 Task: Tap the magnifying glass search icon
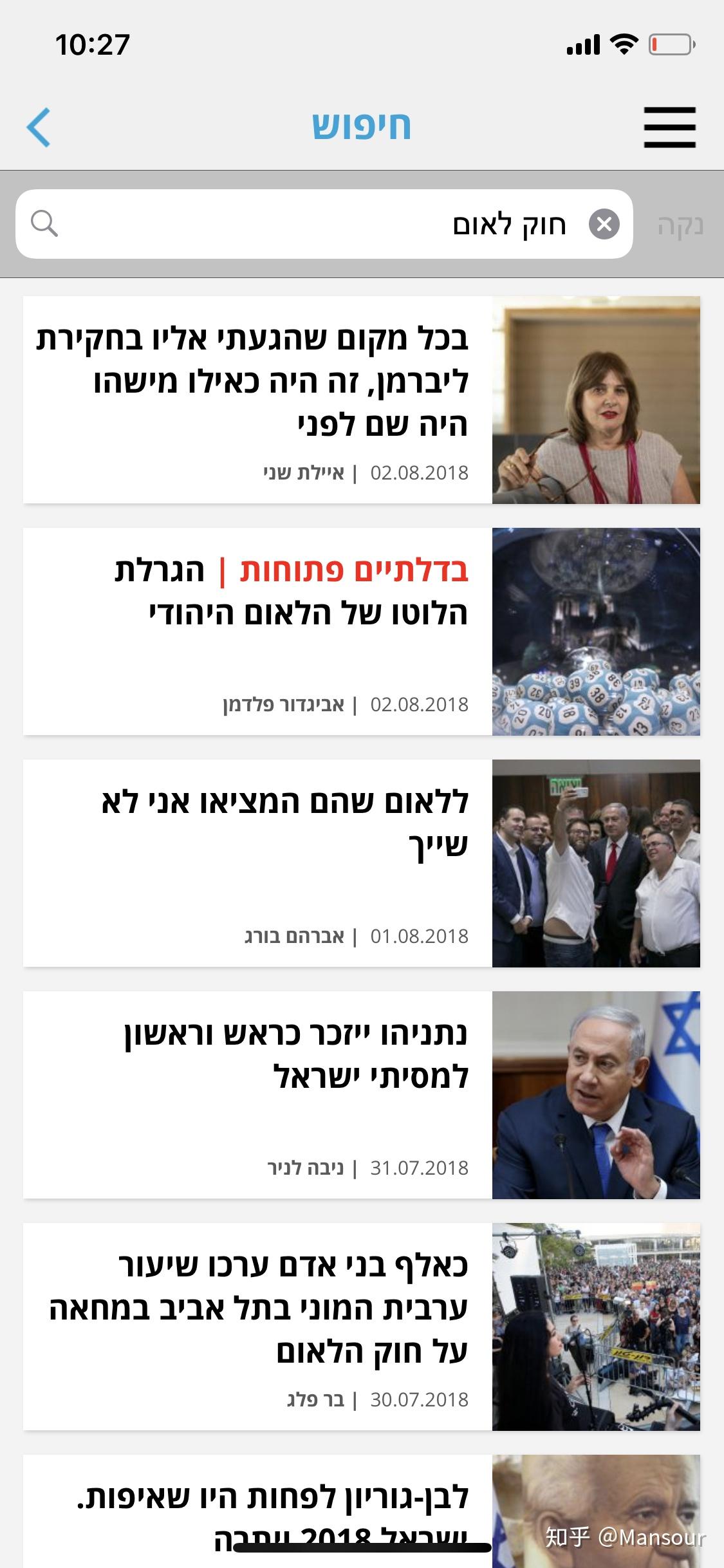click(x=44, y=224)
